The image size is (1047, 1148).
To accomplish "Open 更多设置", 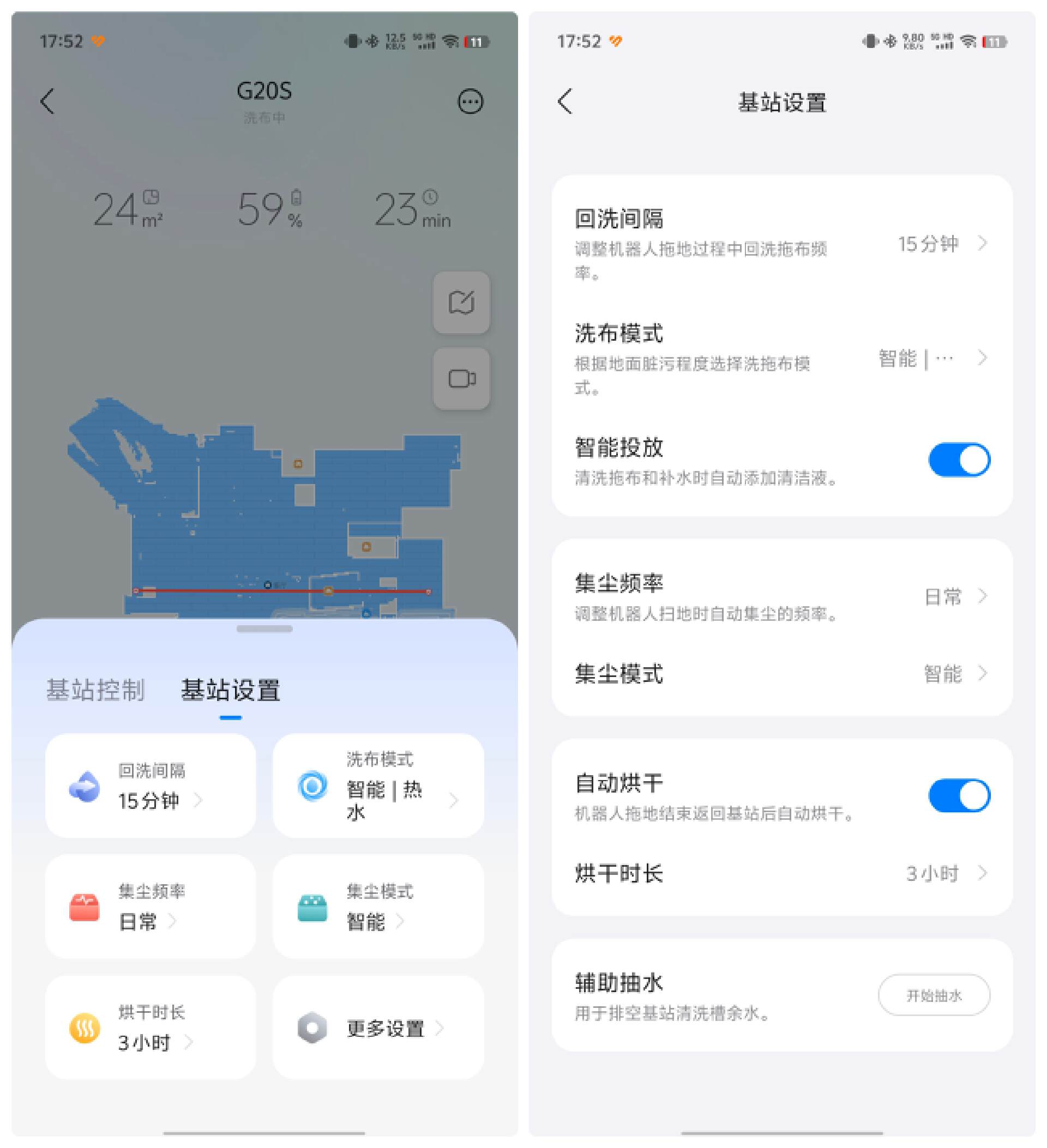I will [378, 1028].
